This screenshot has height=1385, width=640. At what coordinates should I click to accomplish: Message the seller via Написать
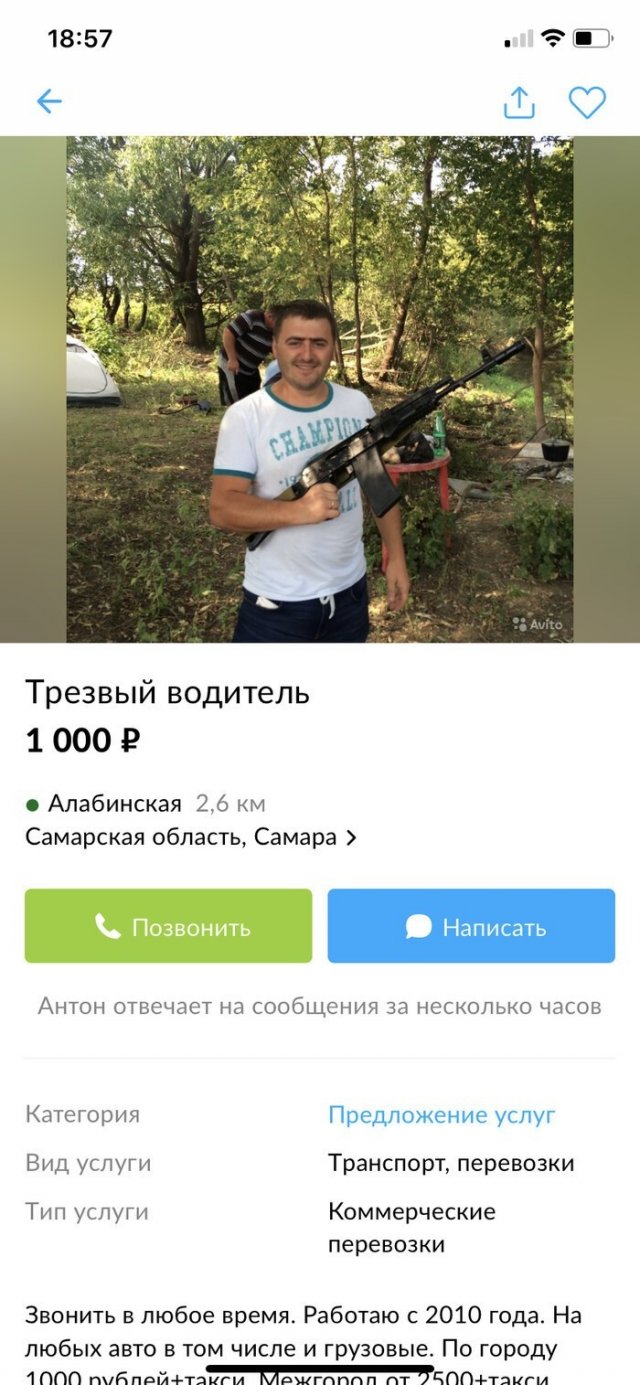point(471,926)
